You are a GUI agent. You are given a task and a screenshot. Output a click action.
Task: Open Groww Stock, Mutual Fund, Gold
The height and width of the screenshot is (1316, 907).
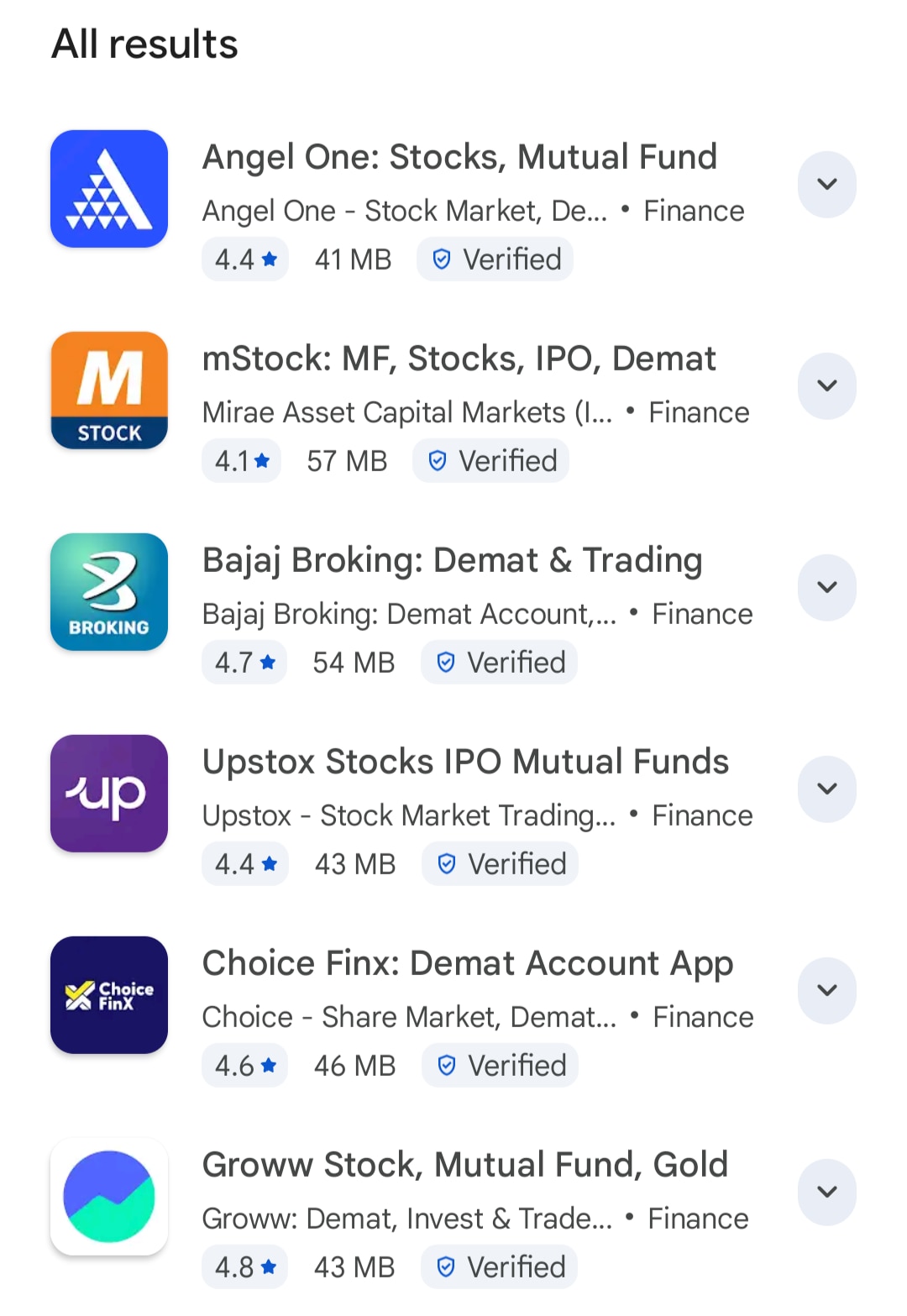[464, 1165]
